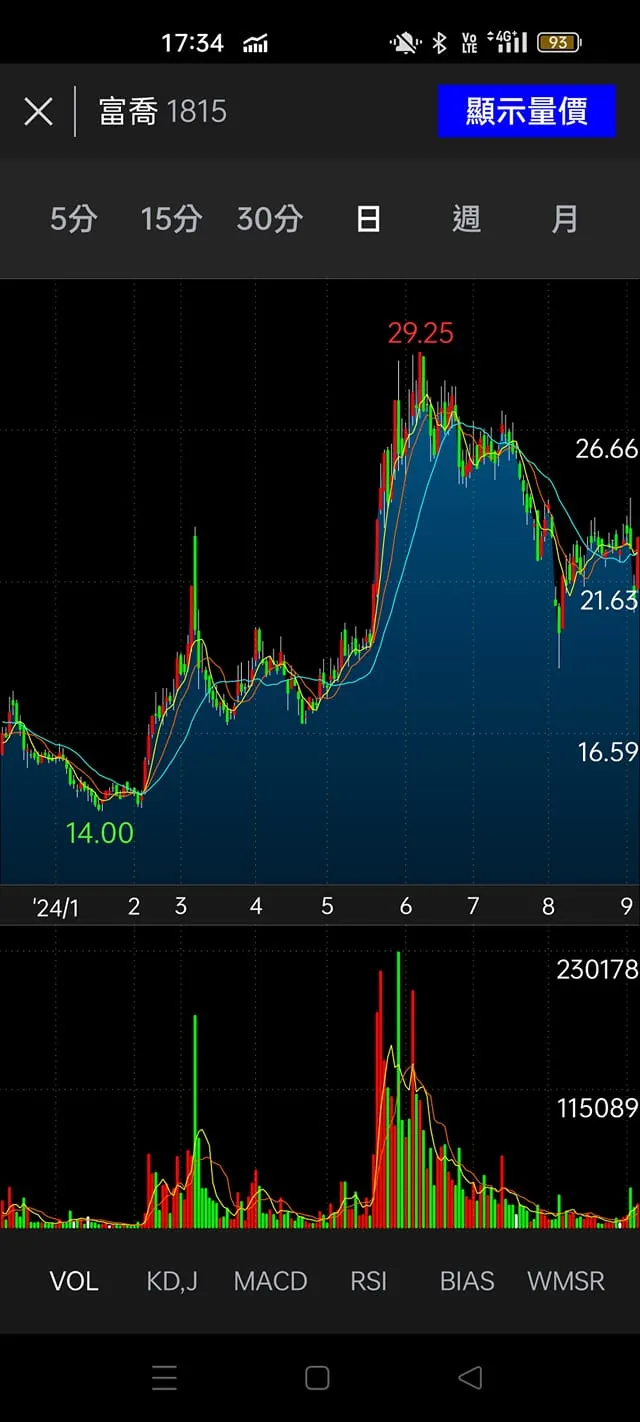Go back with the system back button
The image size is (640, 1422).
point(469,1378)
